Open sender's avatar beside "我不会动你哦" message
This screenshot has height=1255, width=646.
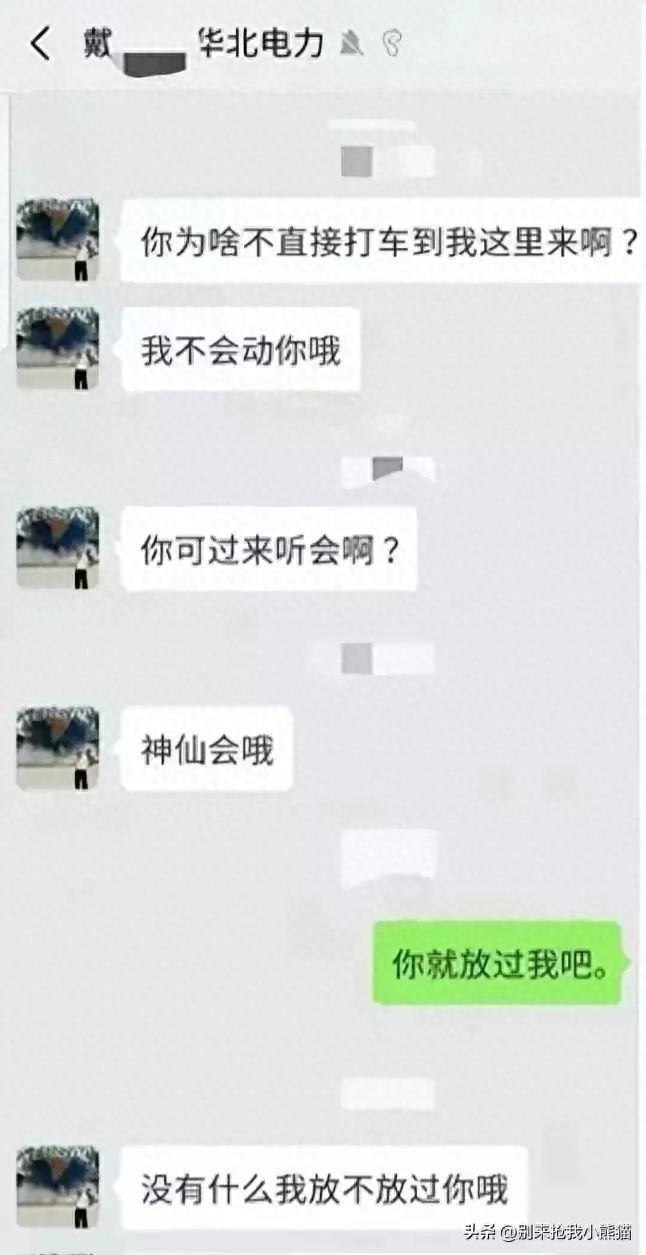(57, 348)
